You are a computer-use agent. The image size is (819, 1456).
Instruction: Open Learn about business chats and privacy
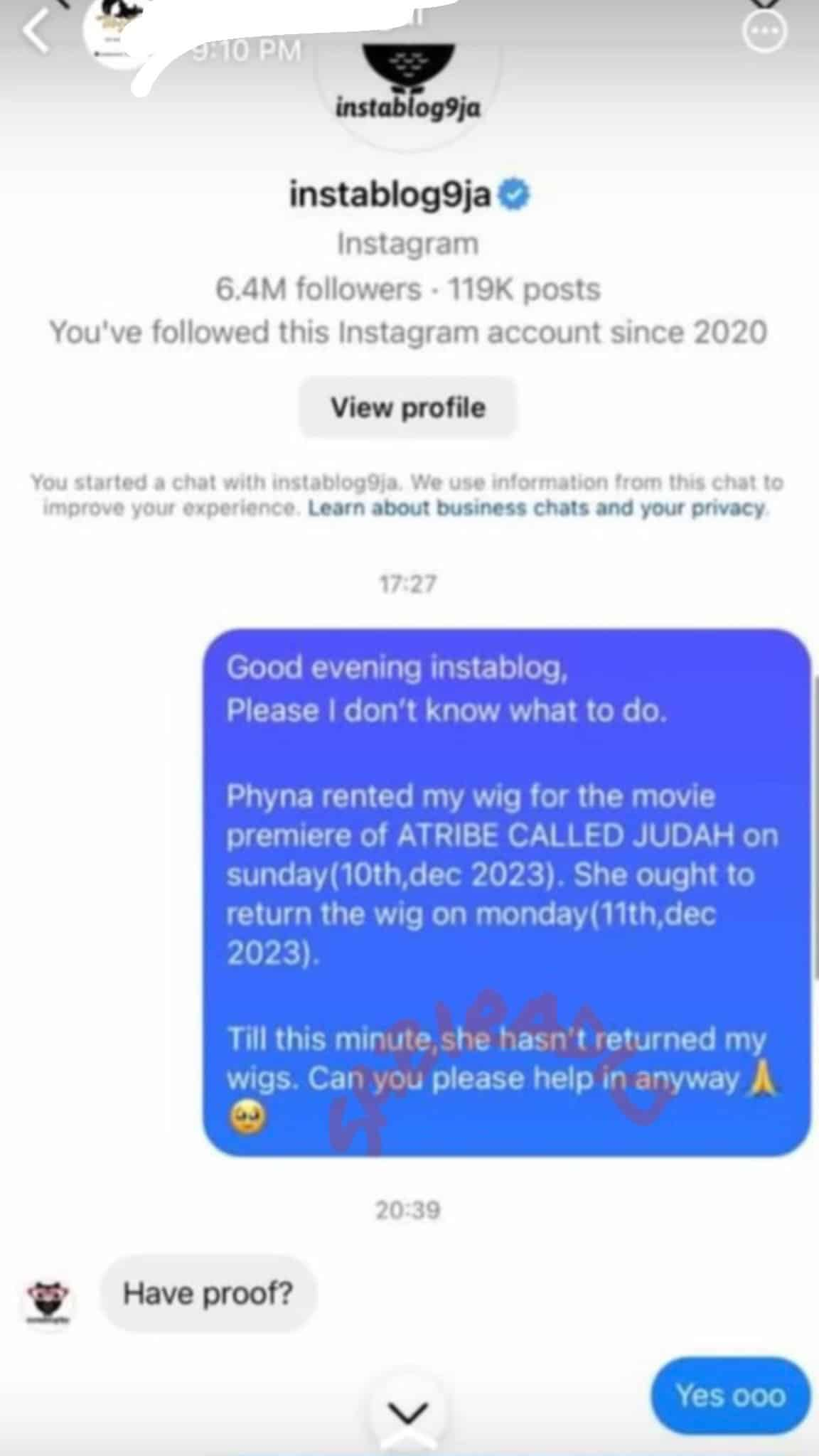(x=537, y=508)
